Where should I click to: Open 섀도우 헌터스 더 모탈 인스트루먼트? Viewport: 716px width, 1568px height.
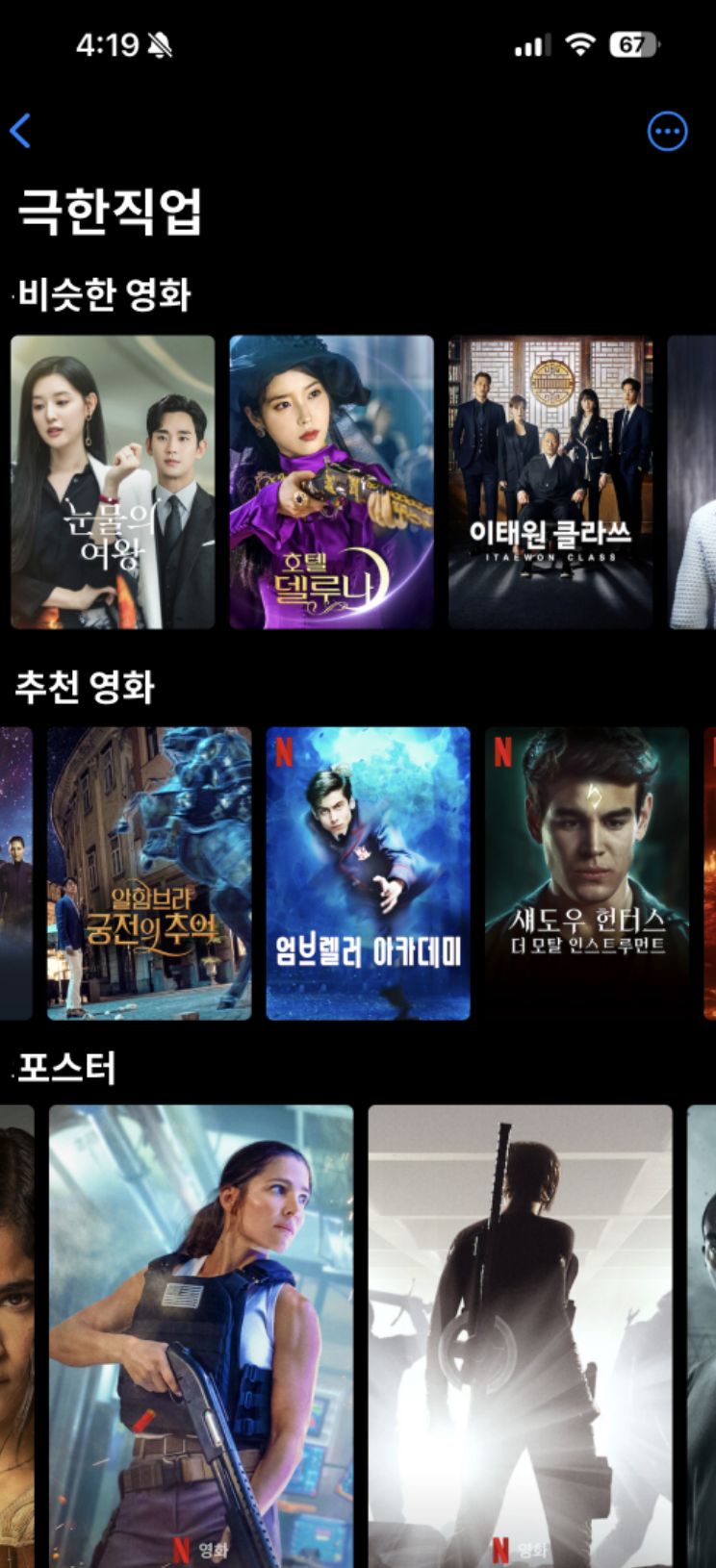point(587,873)
